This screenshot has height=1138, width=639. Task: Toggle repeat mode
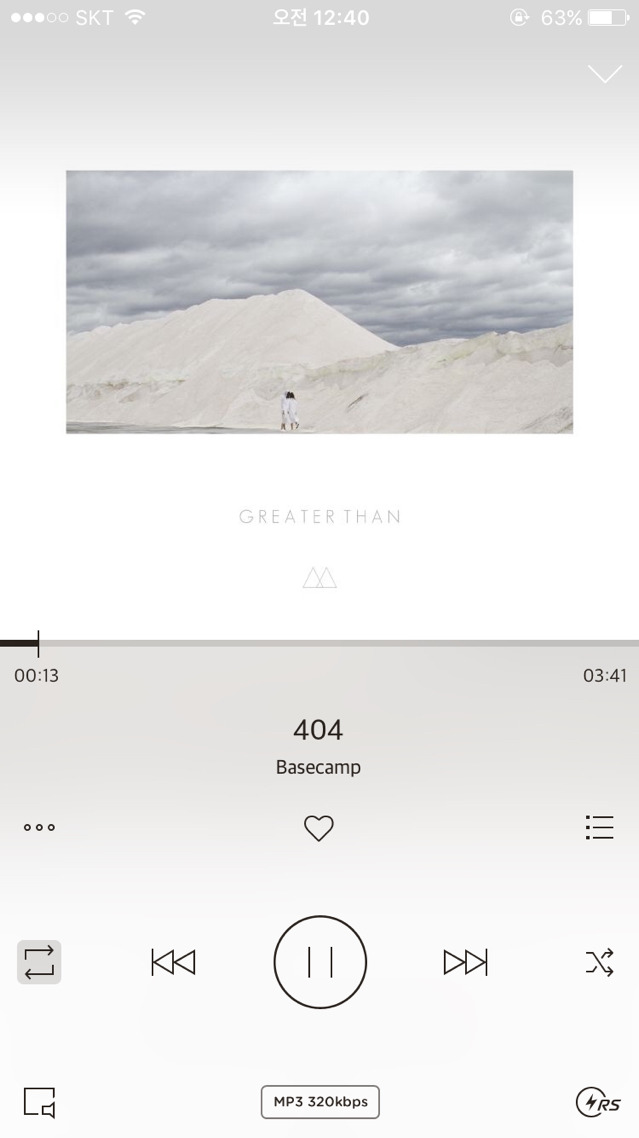tap(39, 962)
